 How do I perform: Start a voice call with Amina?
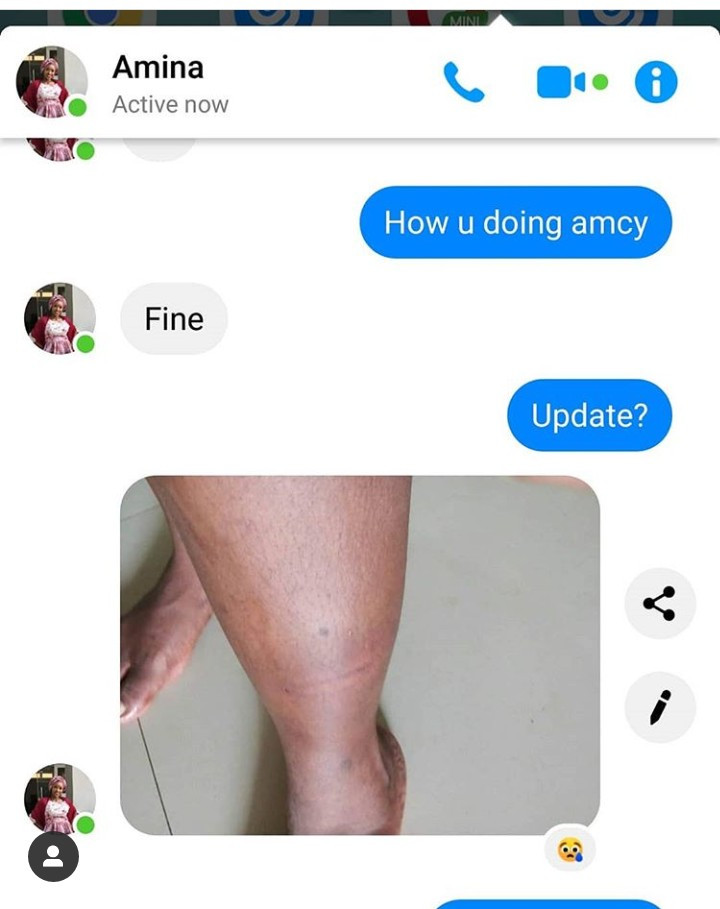point(463,83)
